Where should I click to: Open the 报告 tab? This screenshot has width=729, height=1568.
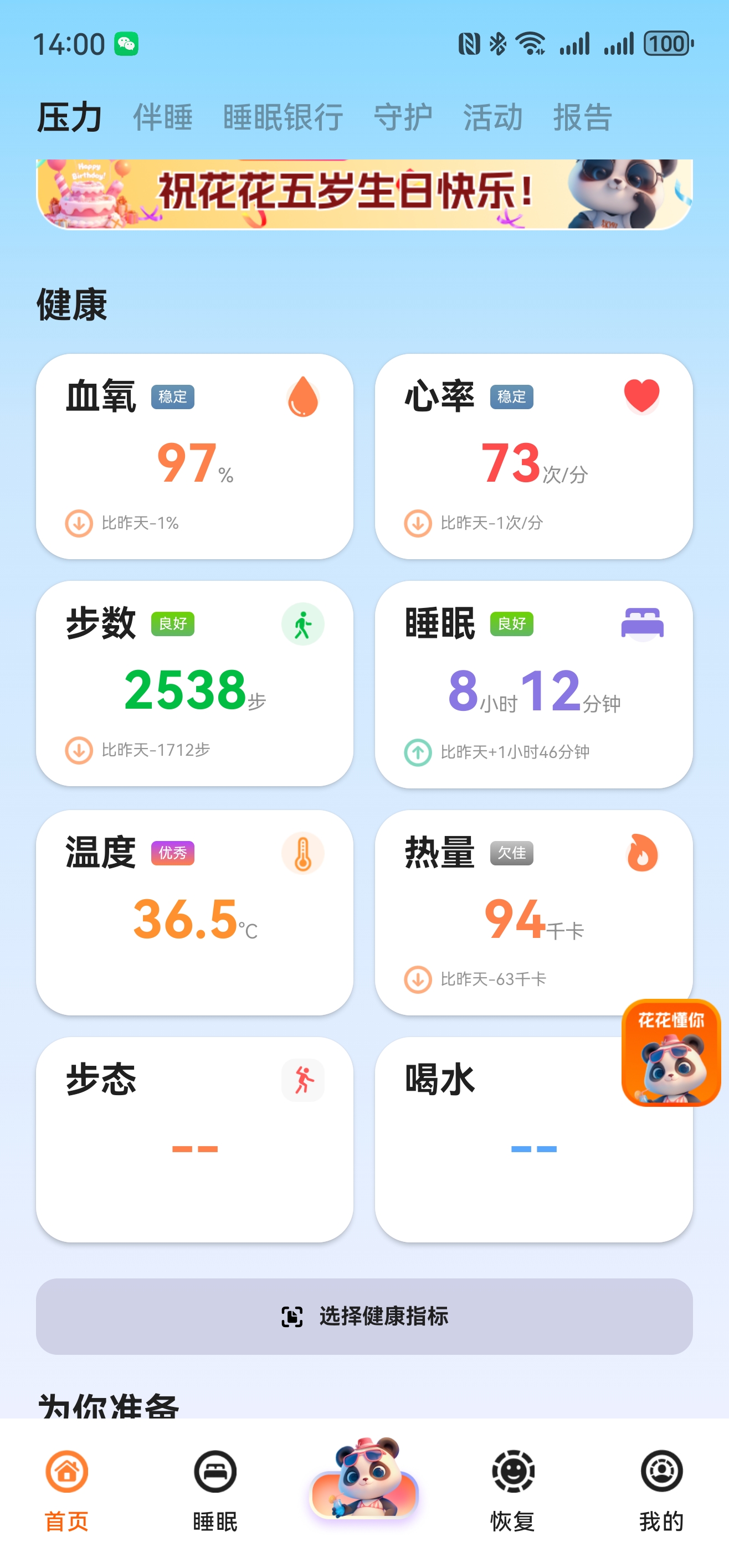(x=582, y=117)
